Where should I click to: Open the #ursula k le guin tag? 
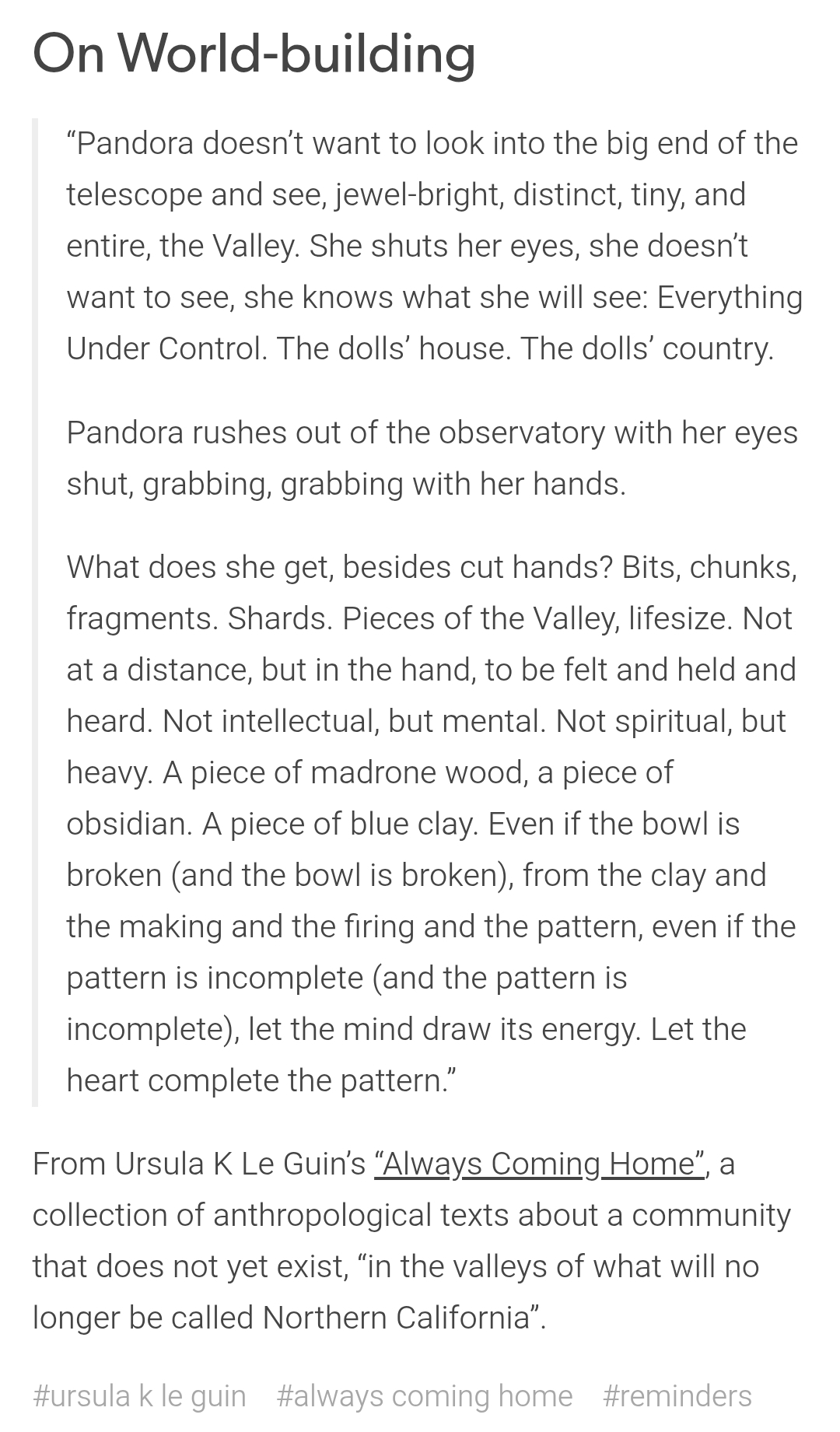tap(139, 1396)
